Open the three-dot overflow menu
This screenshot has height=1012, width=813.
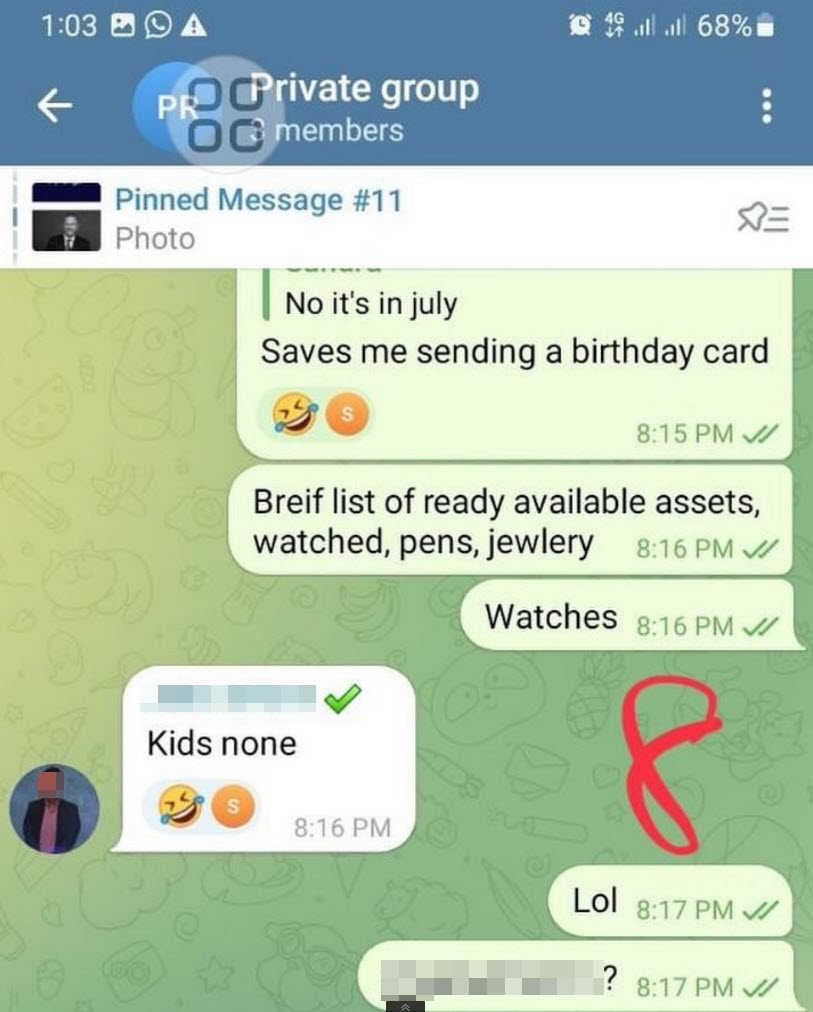coord(766,107)
